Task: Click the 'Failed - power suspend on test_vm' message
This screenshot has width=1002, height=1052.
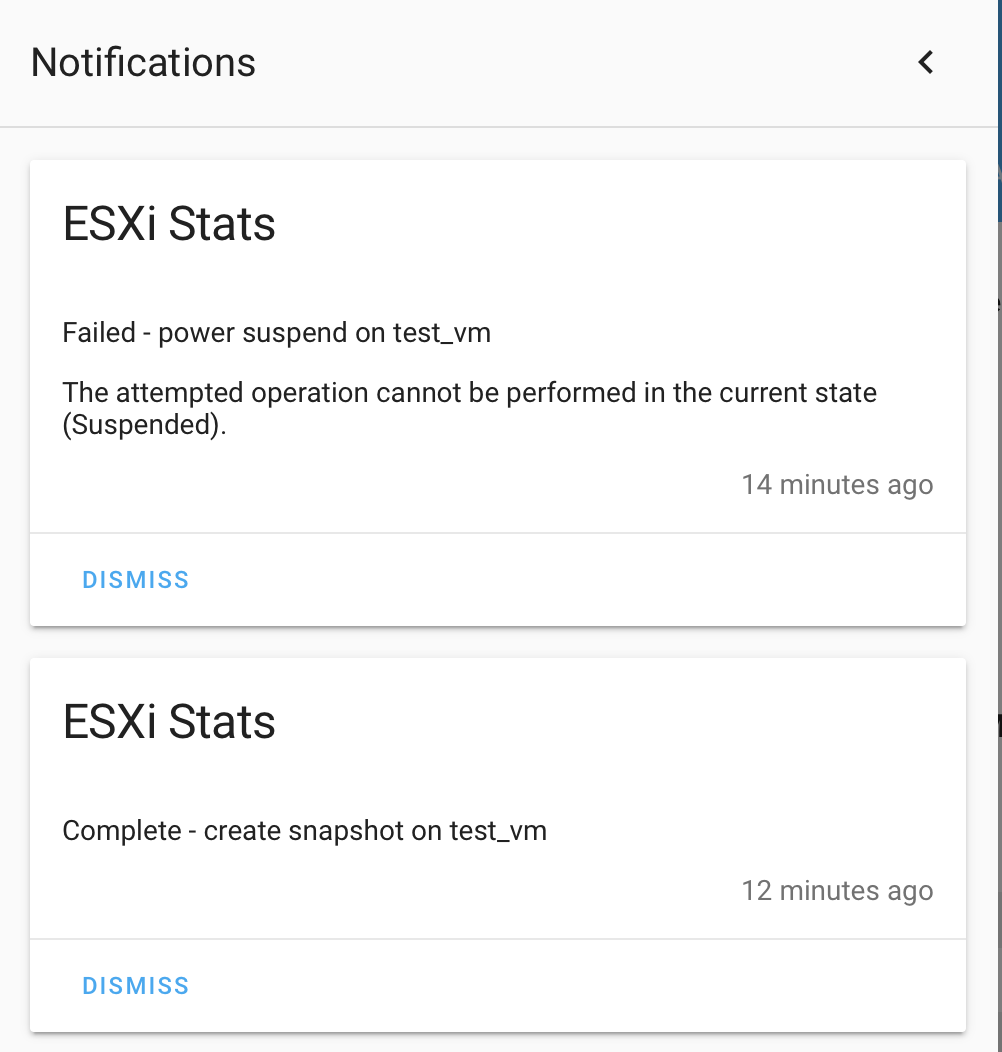Action: (x=276, y=332)
